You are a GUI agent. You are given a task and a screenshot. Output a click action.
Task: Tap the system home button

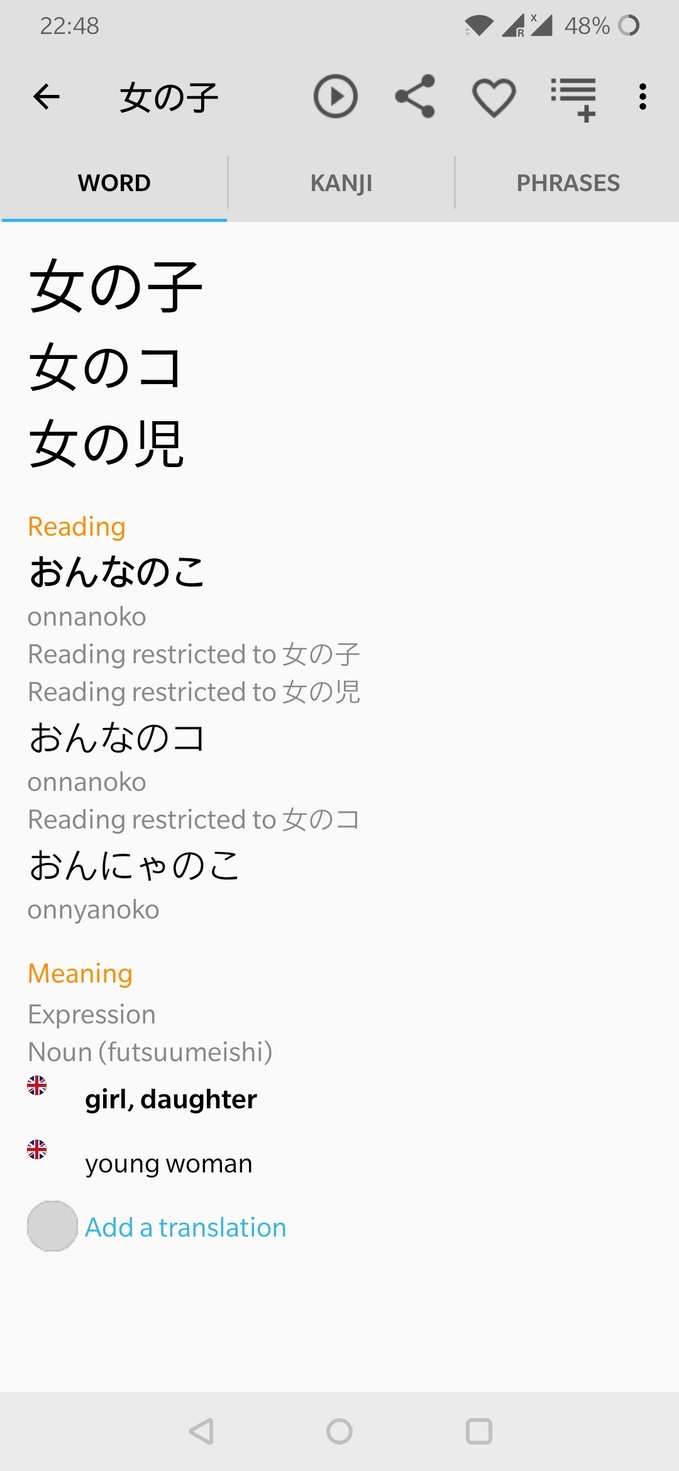(340, 1431)
